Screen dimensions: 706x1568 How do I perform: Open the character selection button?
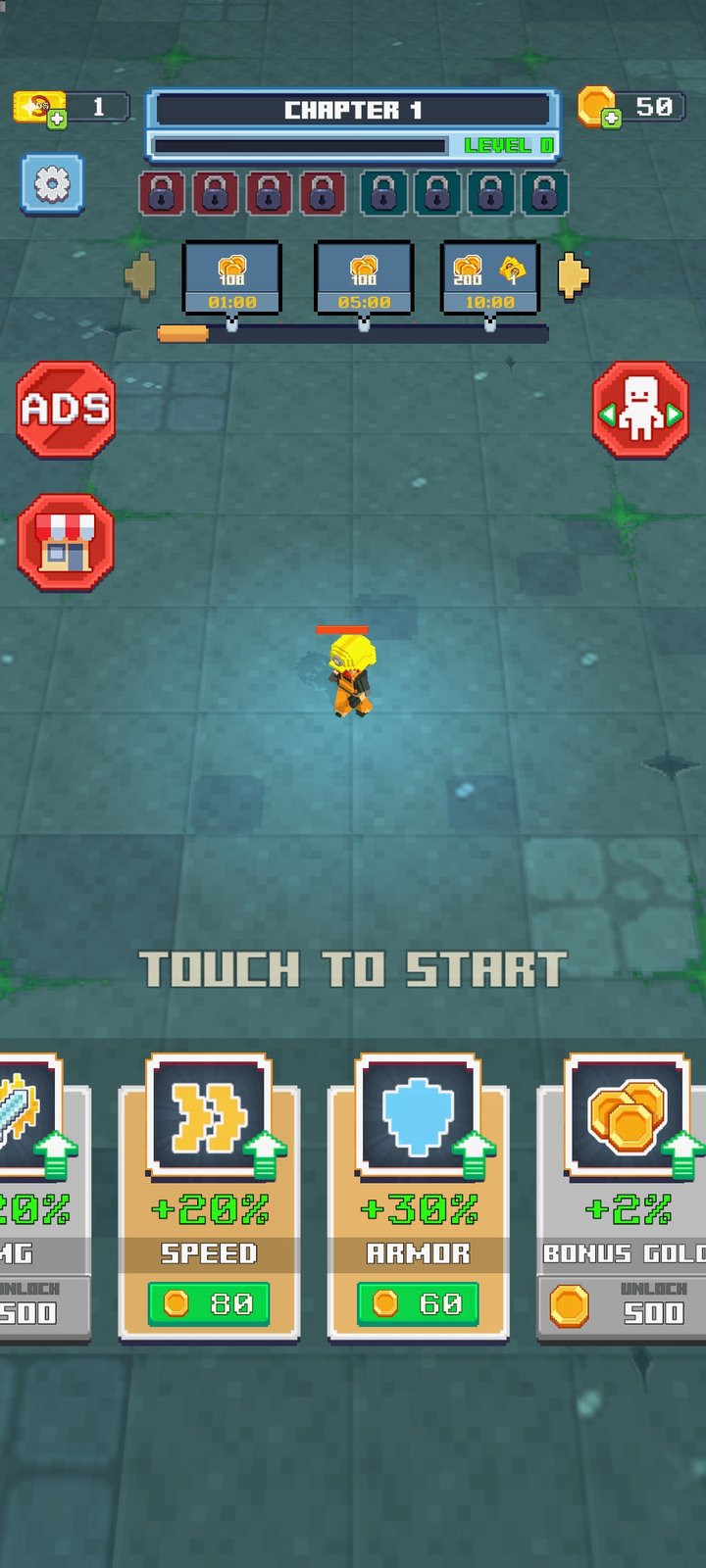click(x=640, y=410)
